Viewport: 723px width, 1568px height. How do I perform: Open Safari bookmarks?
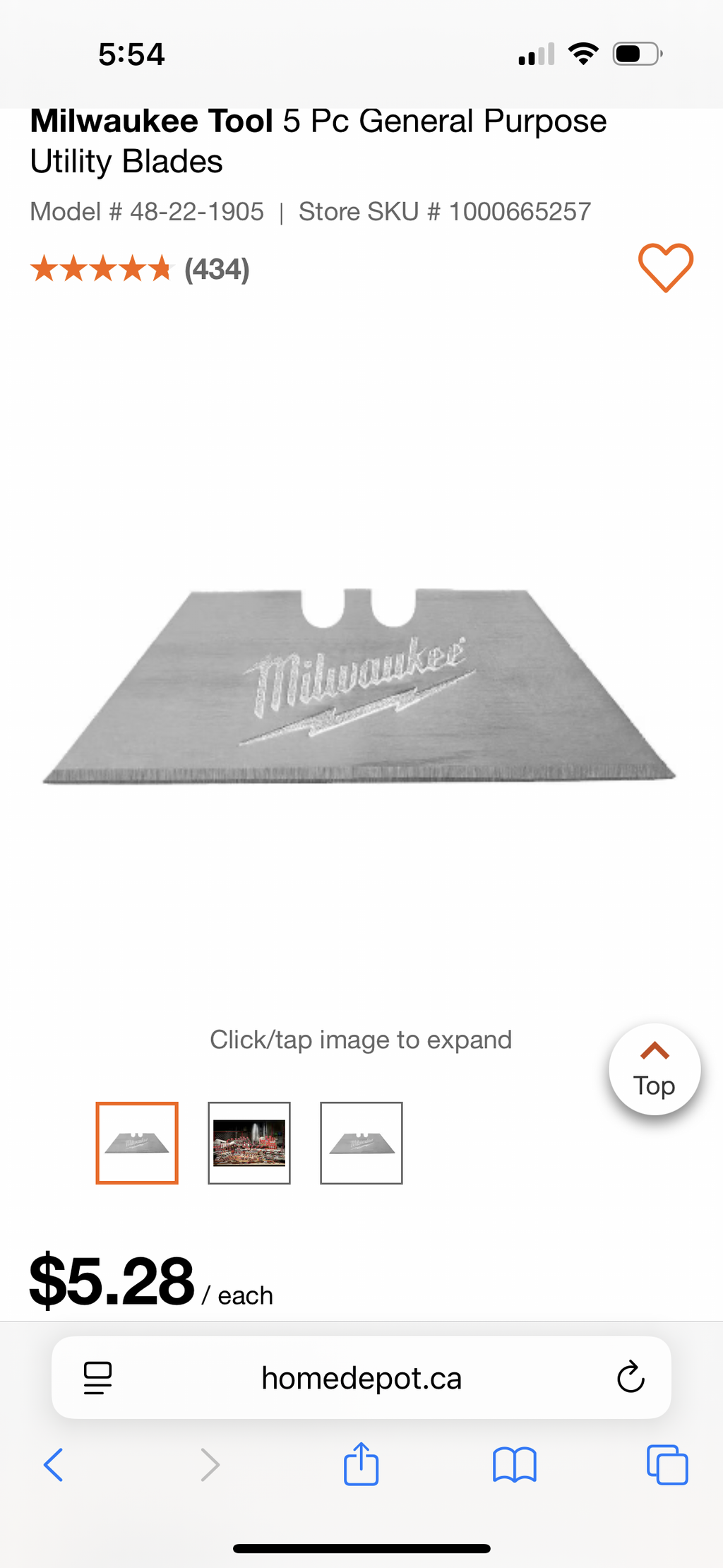515,1464
